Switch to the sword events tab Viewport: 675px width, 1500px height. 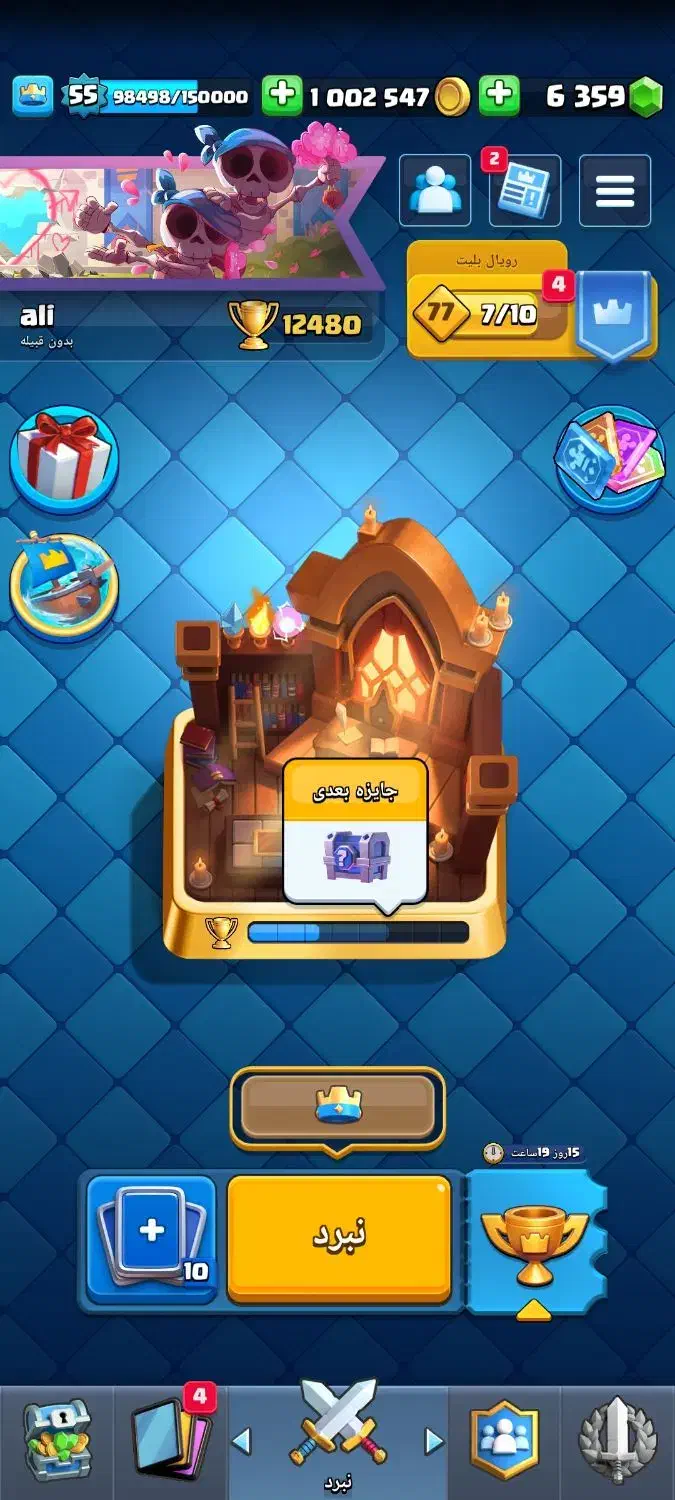[617, 1440]
